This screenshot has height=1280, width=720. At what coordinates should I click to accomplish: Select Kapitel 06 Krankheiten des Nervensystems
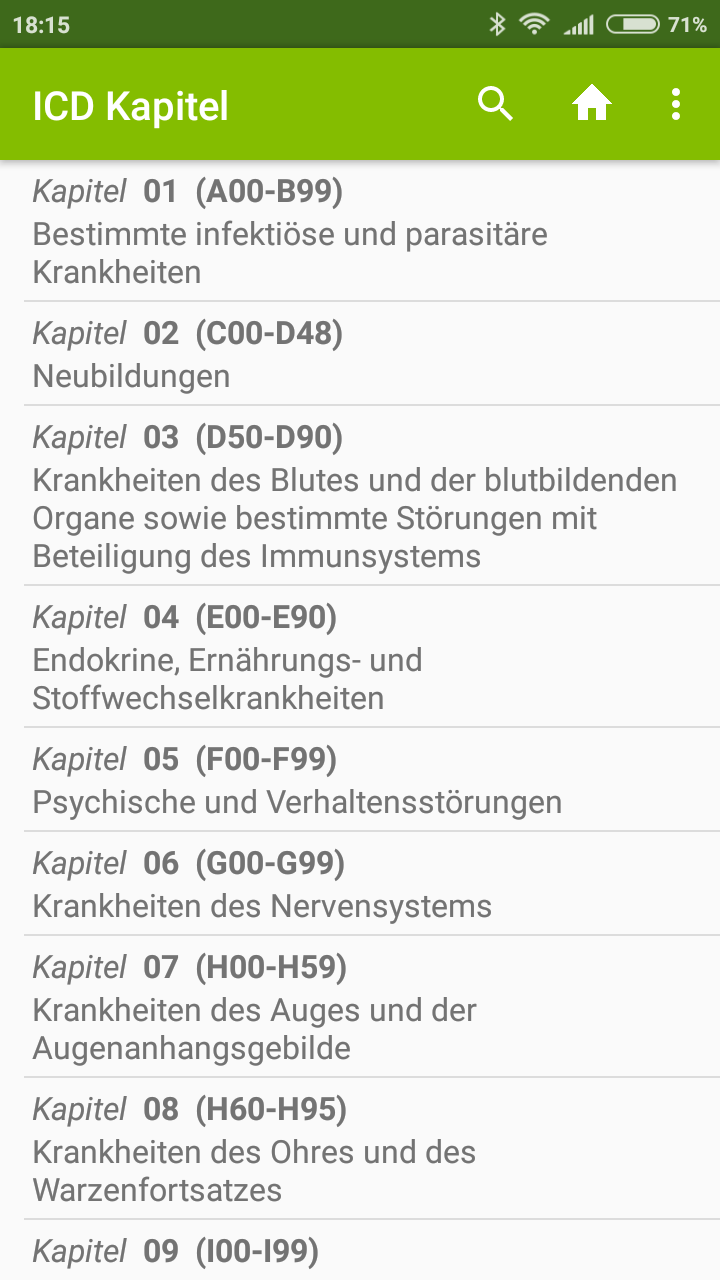click(360, 884)
